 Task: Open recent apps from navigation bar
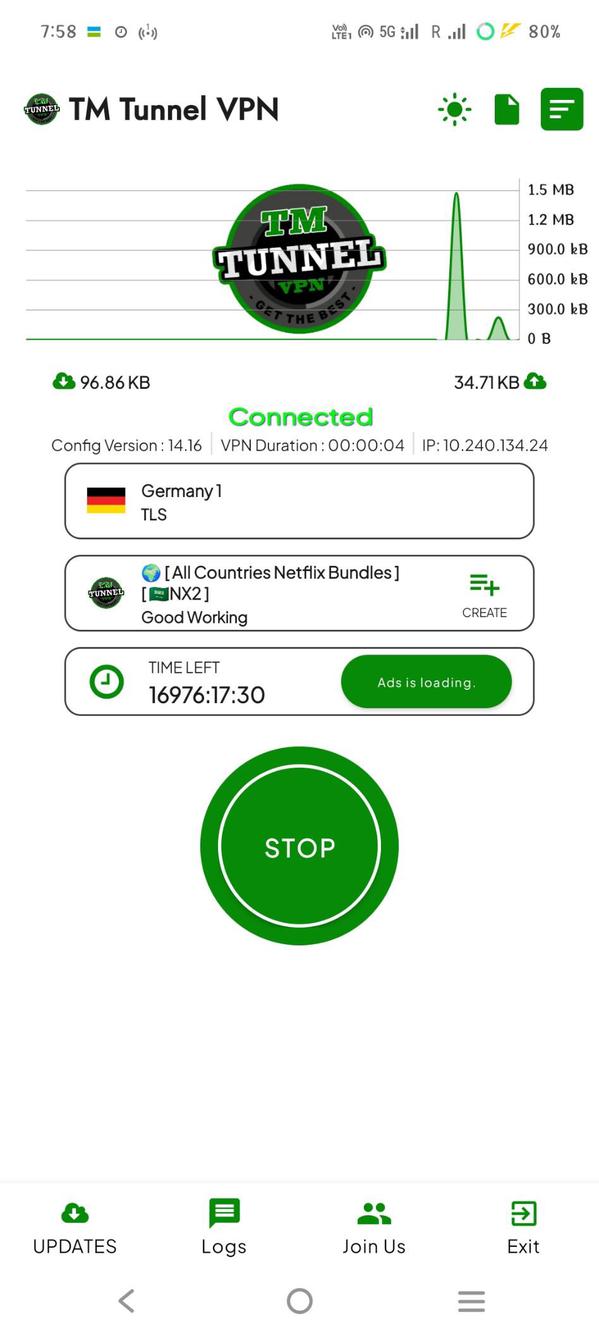471,1300
